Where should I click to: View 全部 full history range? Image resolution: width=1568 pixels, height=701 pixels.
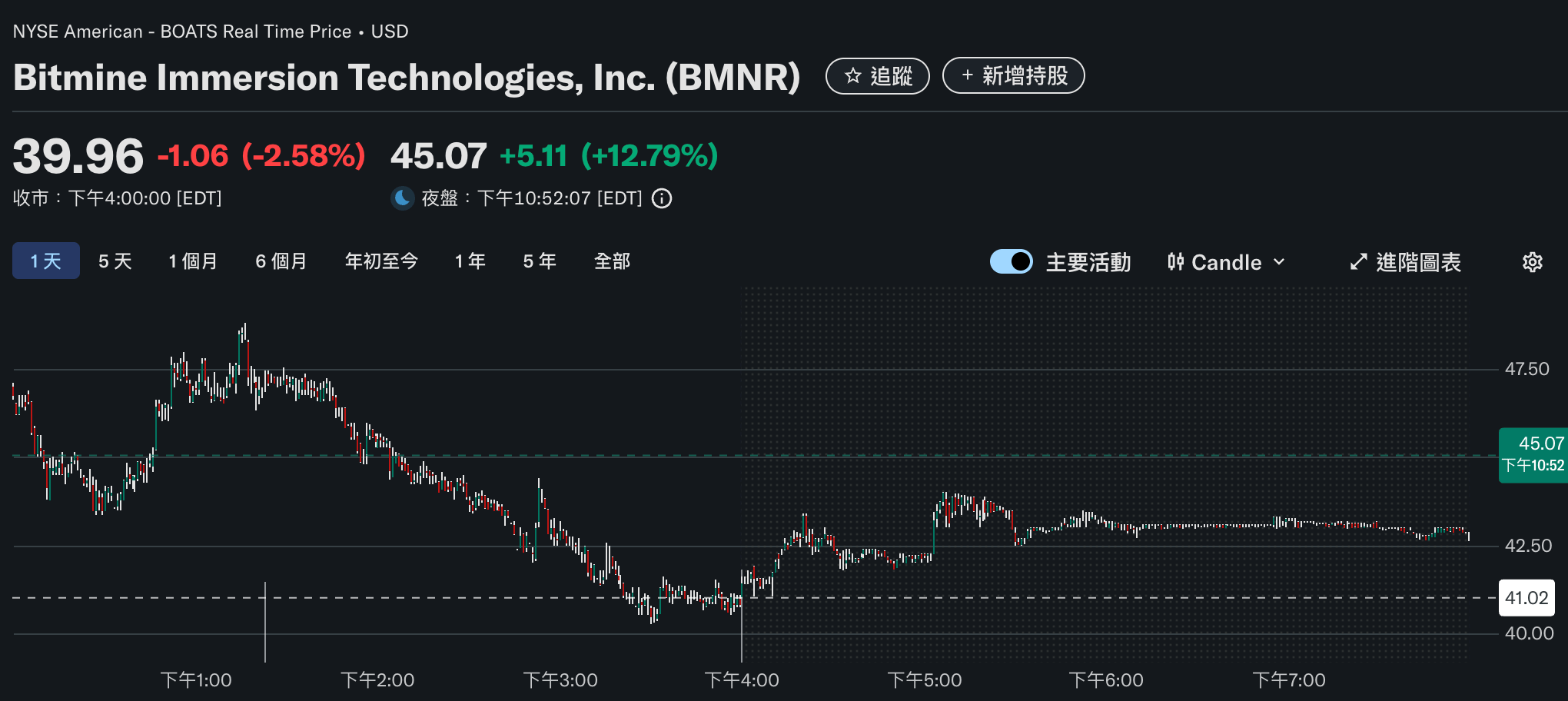pos(612,261)
